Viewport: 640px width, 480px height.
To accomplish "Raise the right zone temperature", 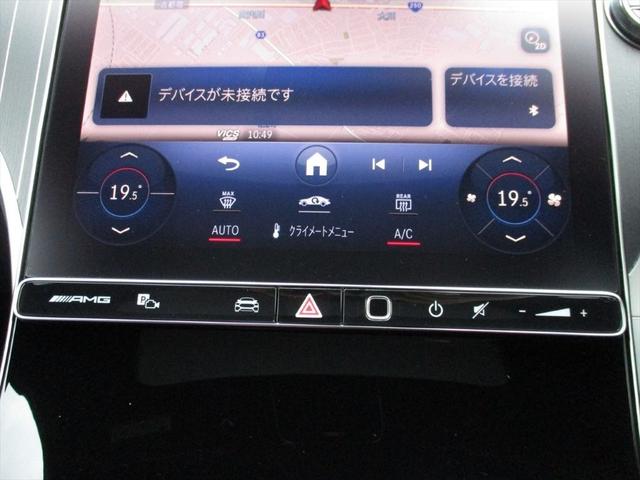I will (x=511, y=159).
